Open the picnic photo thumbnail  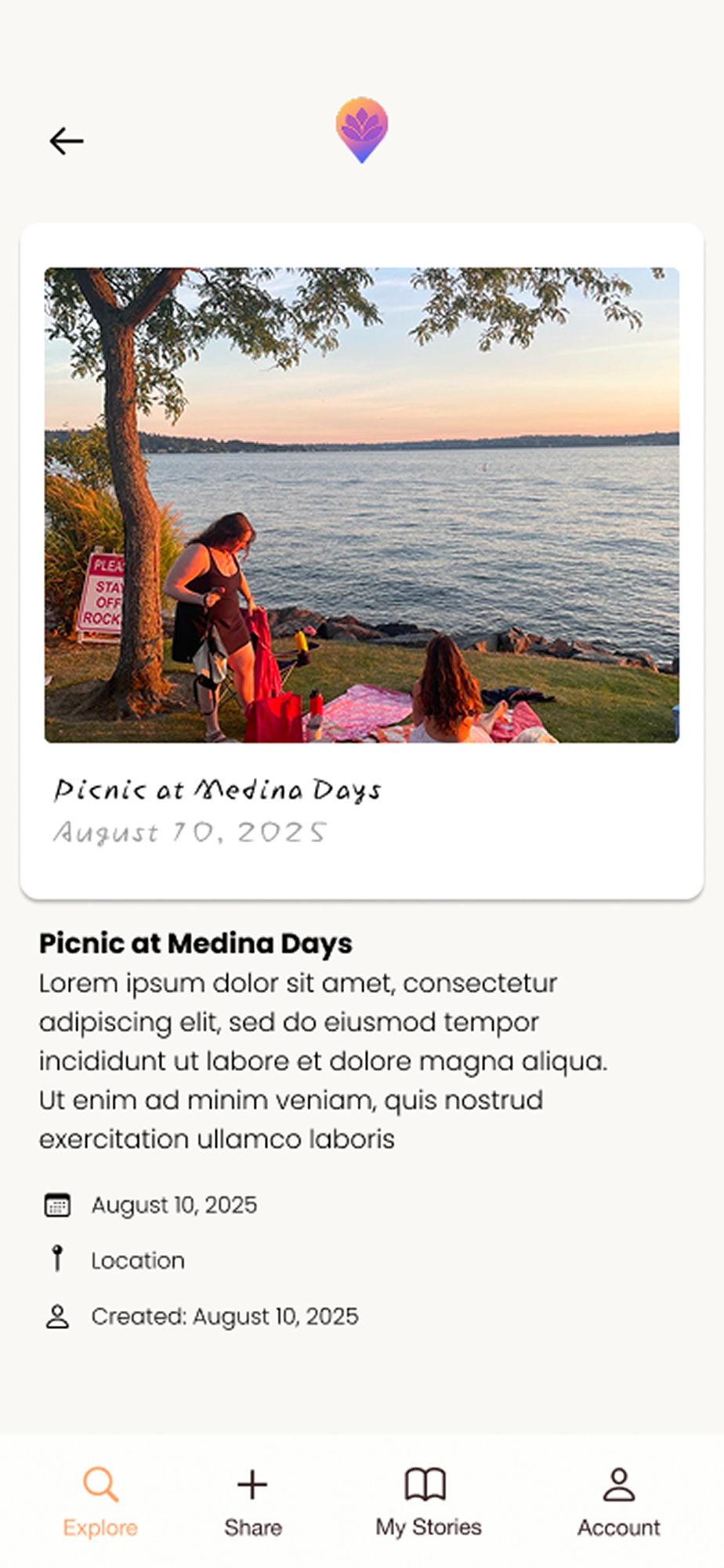361,505
